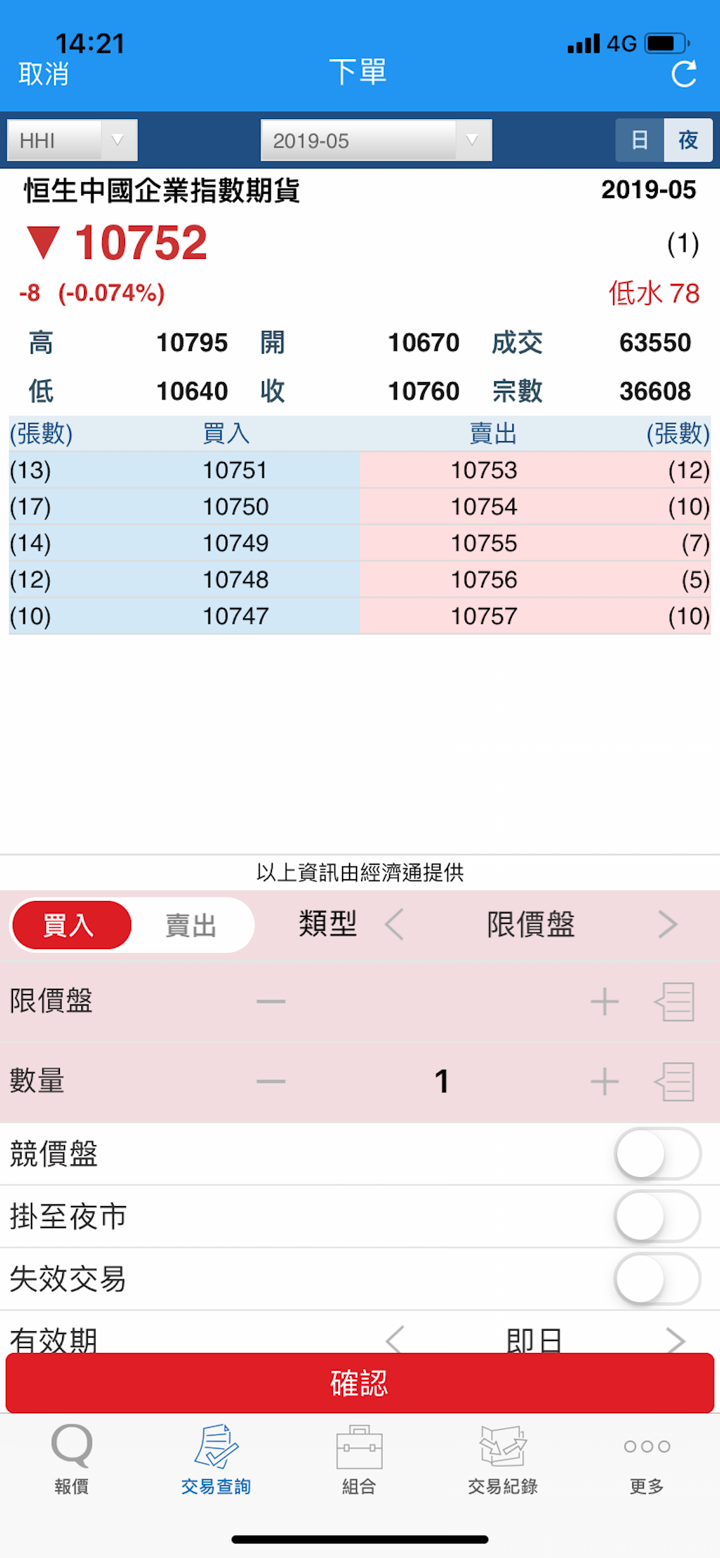Tap 確認 to confirm the order
Viewport: 720px width, 1558px height.
pyautogui.click(x=360, y=1383)
